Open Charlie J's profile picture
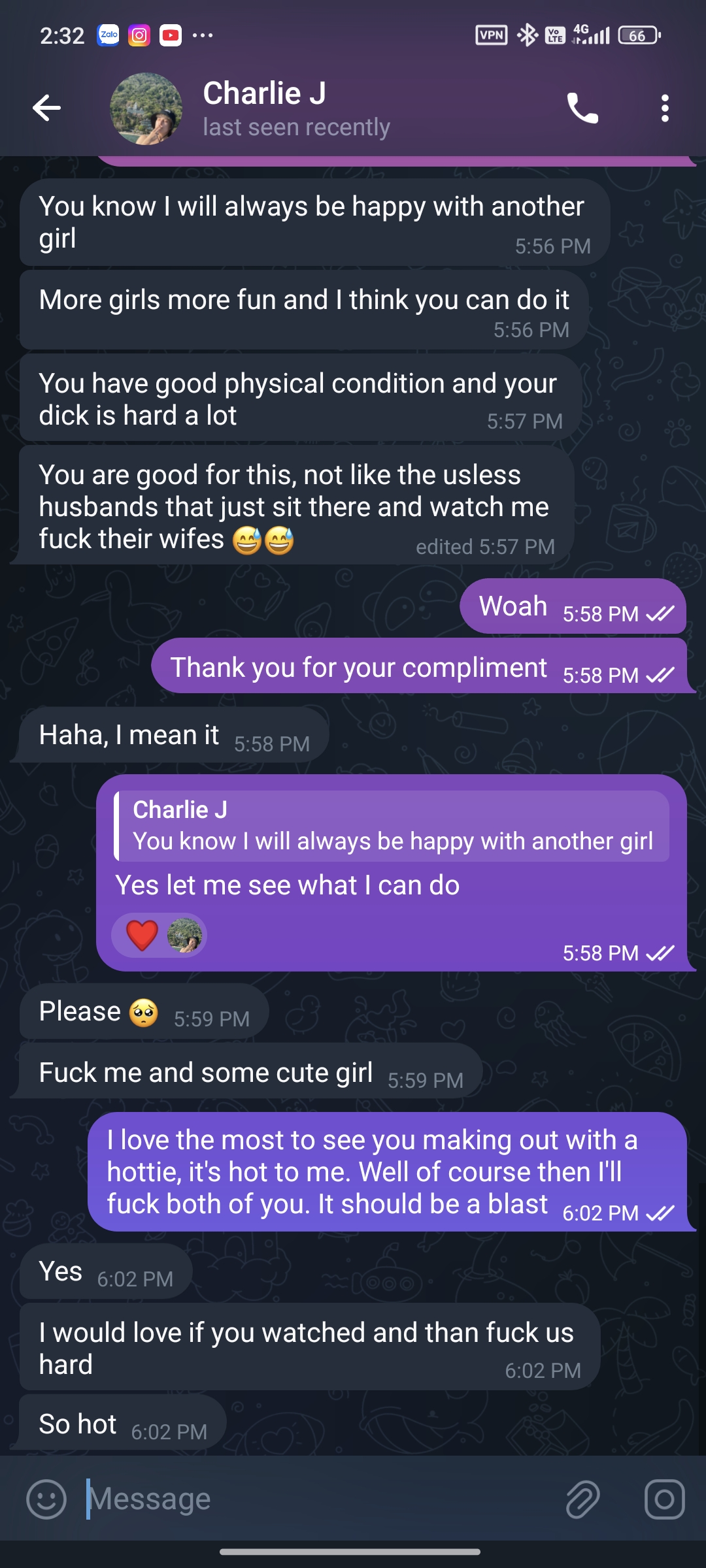The height and width of the screenshot is (1568, 706). point(146,108)
